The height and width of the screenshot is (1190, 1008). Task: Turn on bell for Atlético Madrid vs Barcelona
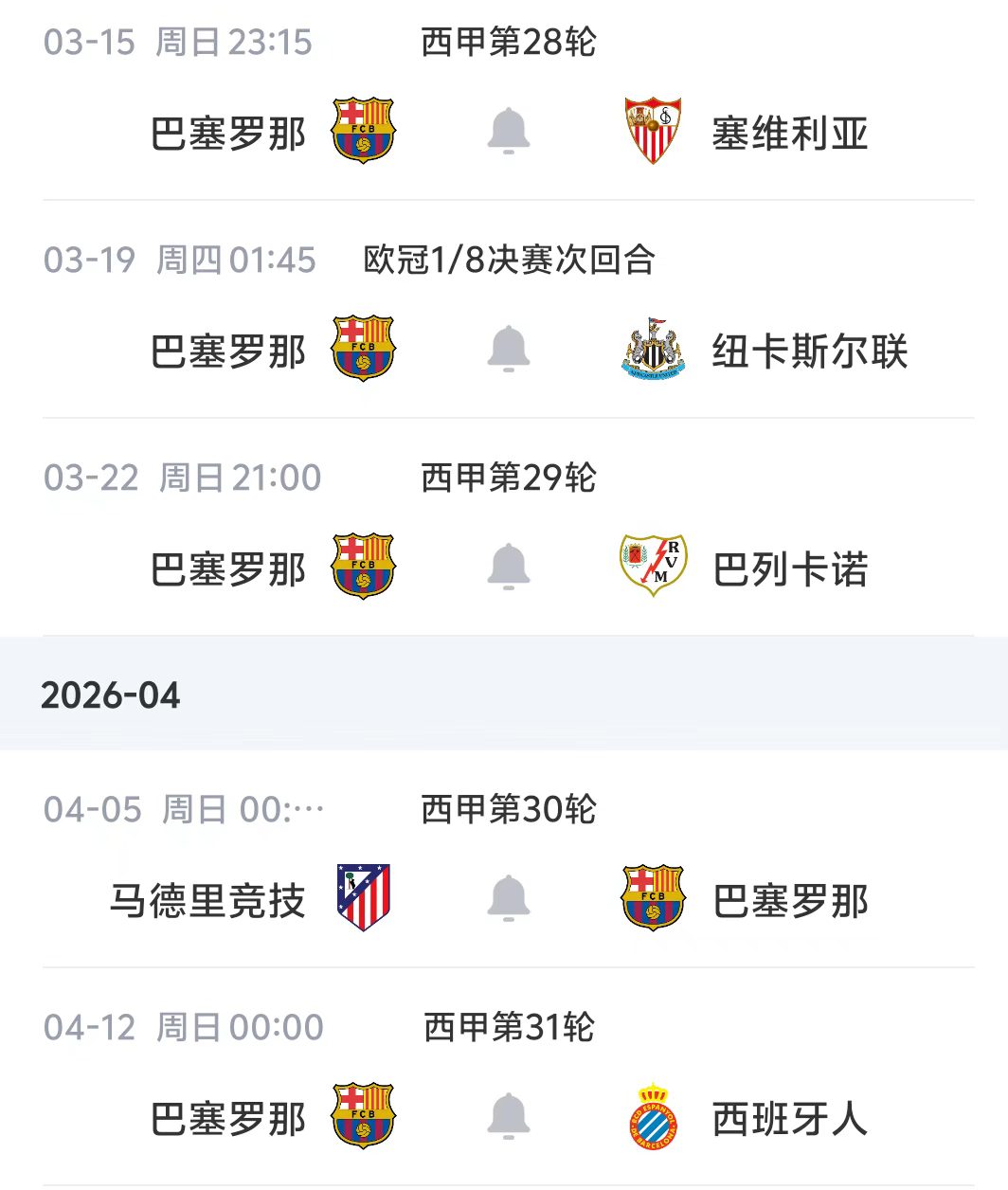(508, 898)
